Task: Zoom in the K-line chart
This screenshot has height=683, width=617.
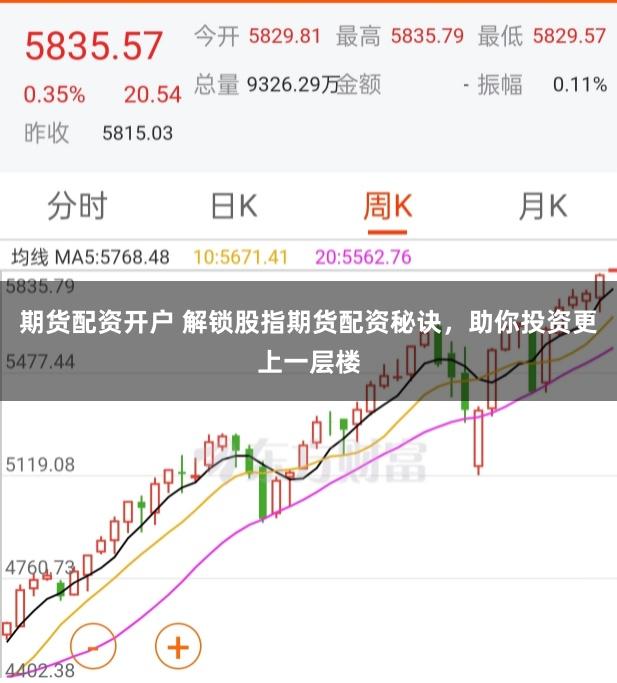Action: [x=178, y=647]
